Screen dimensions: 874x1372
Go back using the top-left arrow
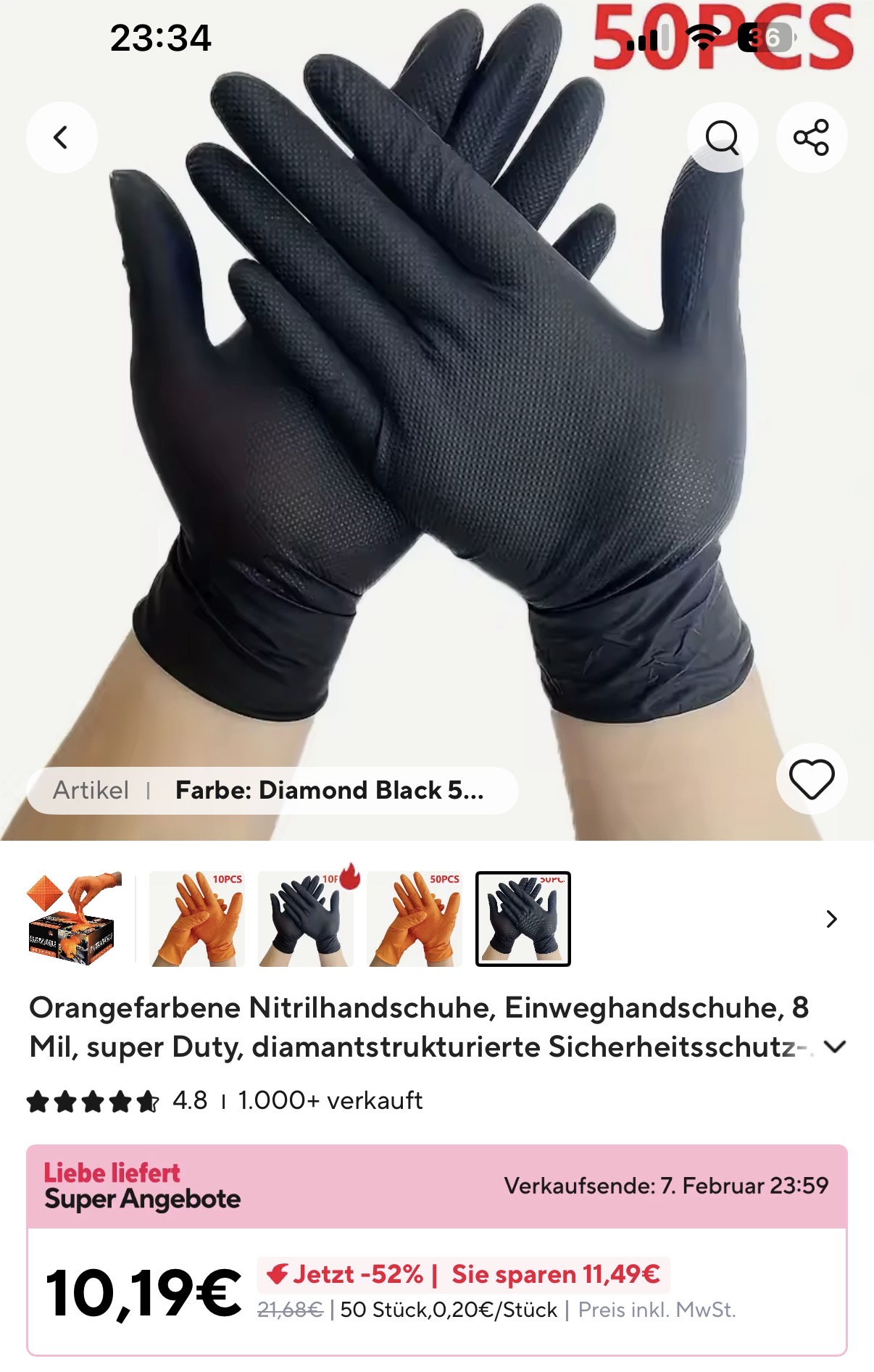[x=62, y=137]
